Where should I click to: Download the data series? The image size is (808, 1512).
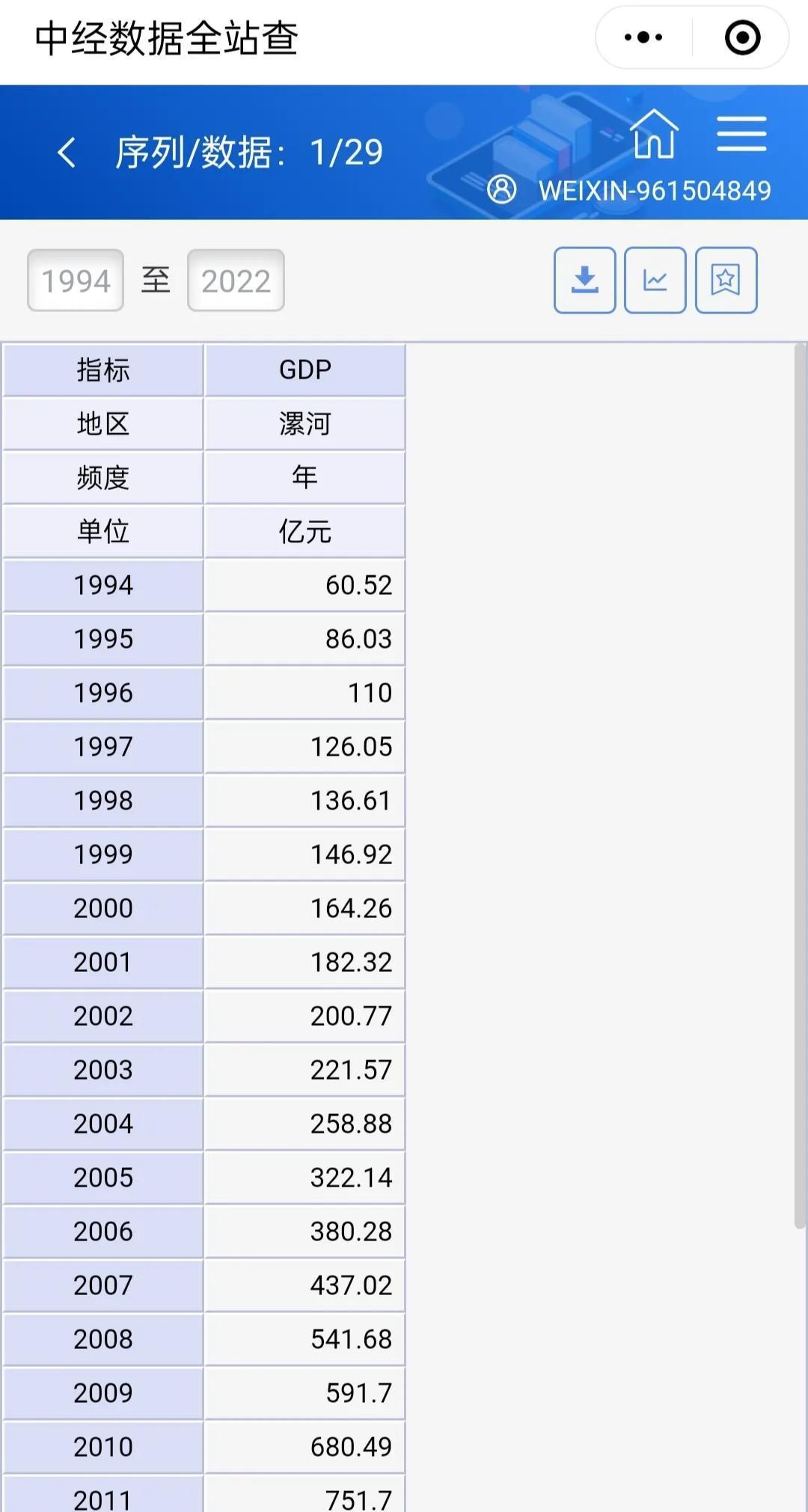tap(585, 280)
